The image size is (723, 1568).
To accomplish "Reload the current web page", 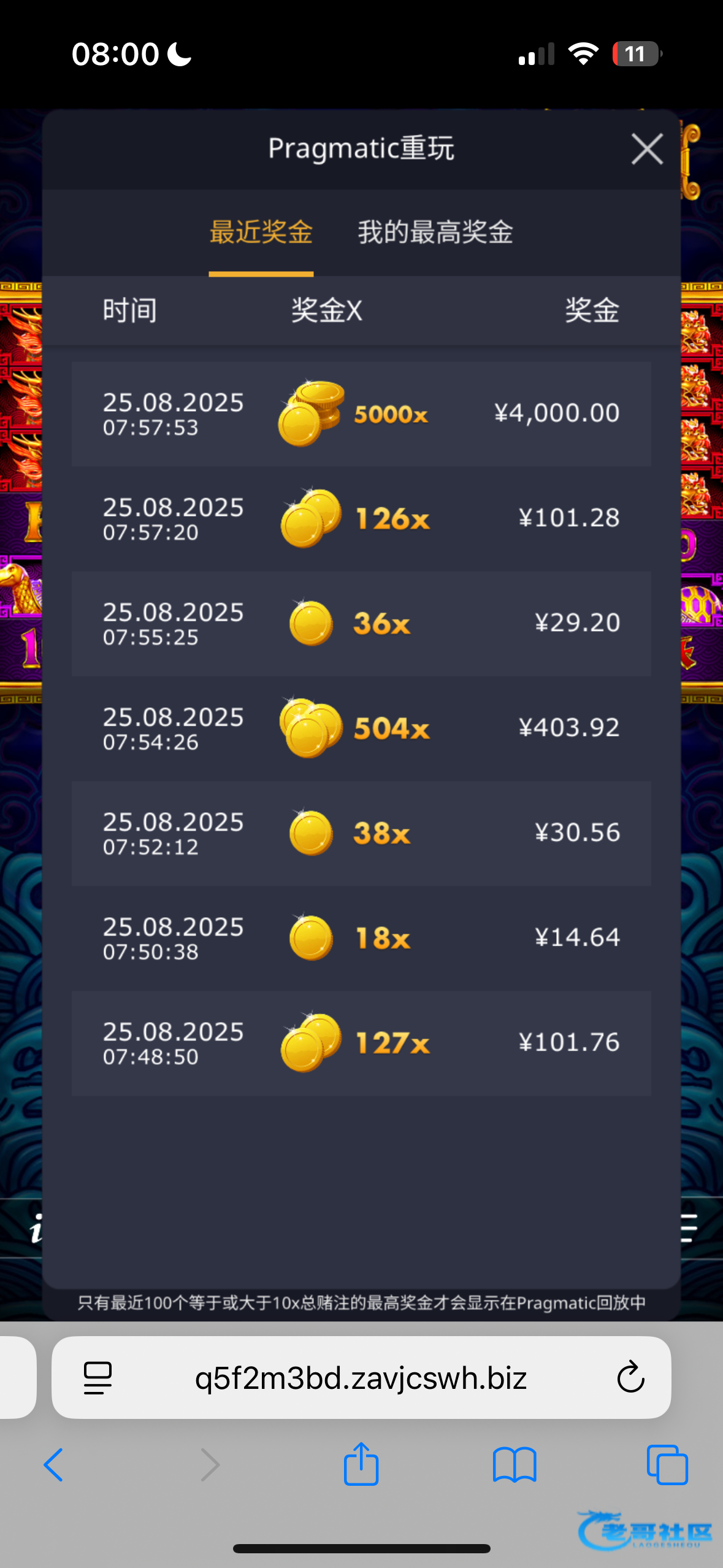I will coord(630,1378).
